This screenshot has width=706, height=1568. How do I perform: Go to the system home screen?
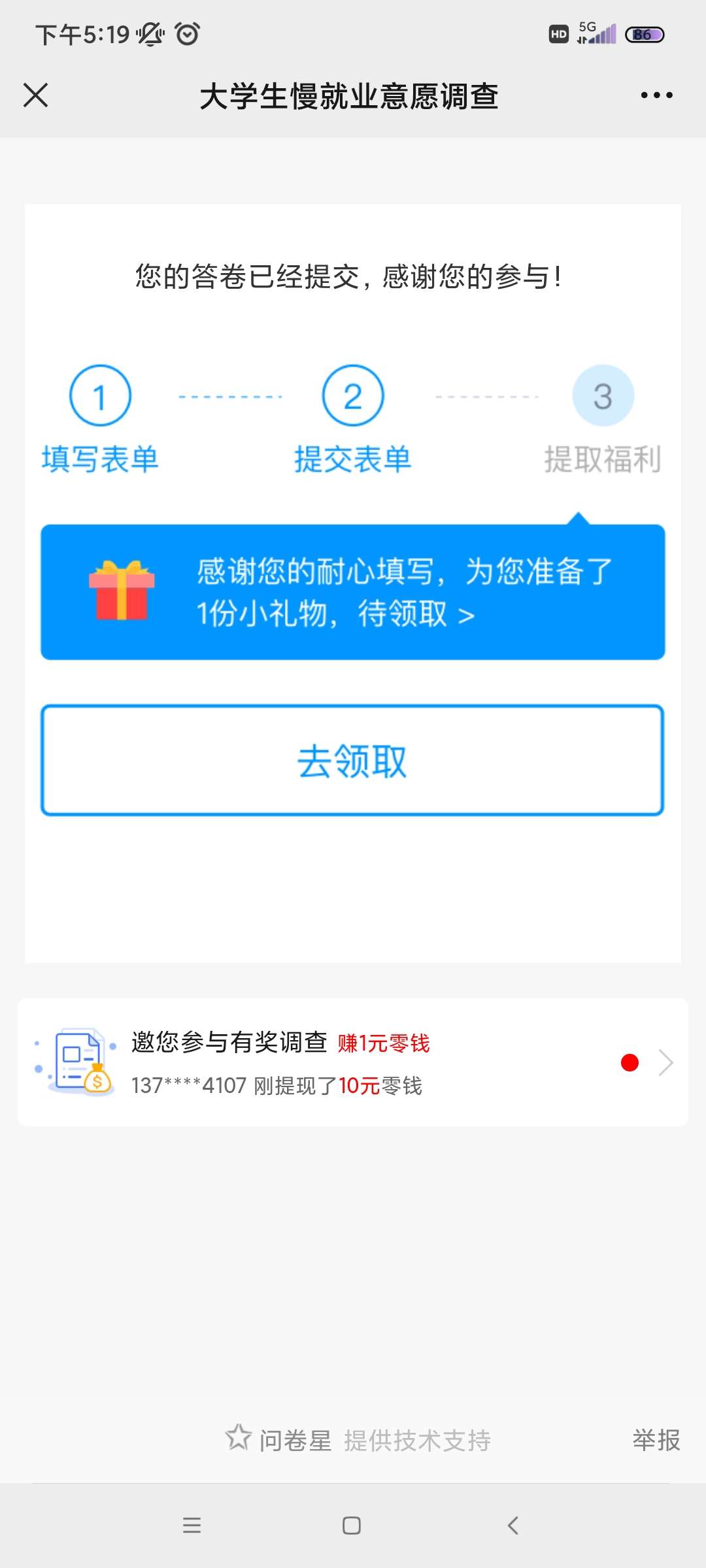[x=352, y=1526]
